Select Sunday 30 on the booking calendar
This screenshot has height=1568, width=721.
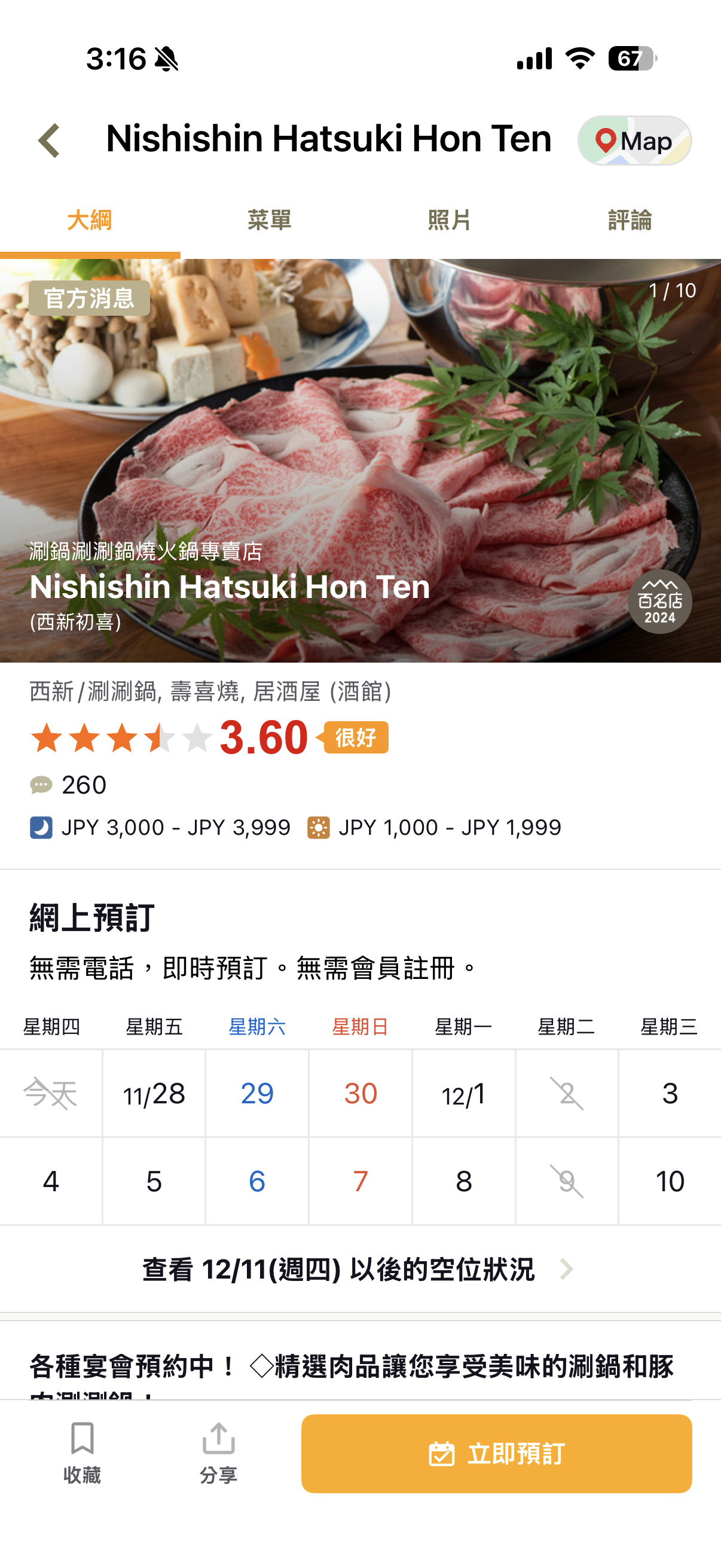360,1094
